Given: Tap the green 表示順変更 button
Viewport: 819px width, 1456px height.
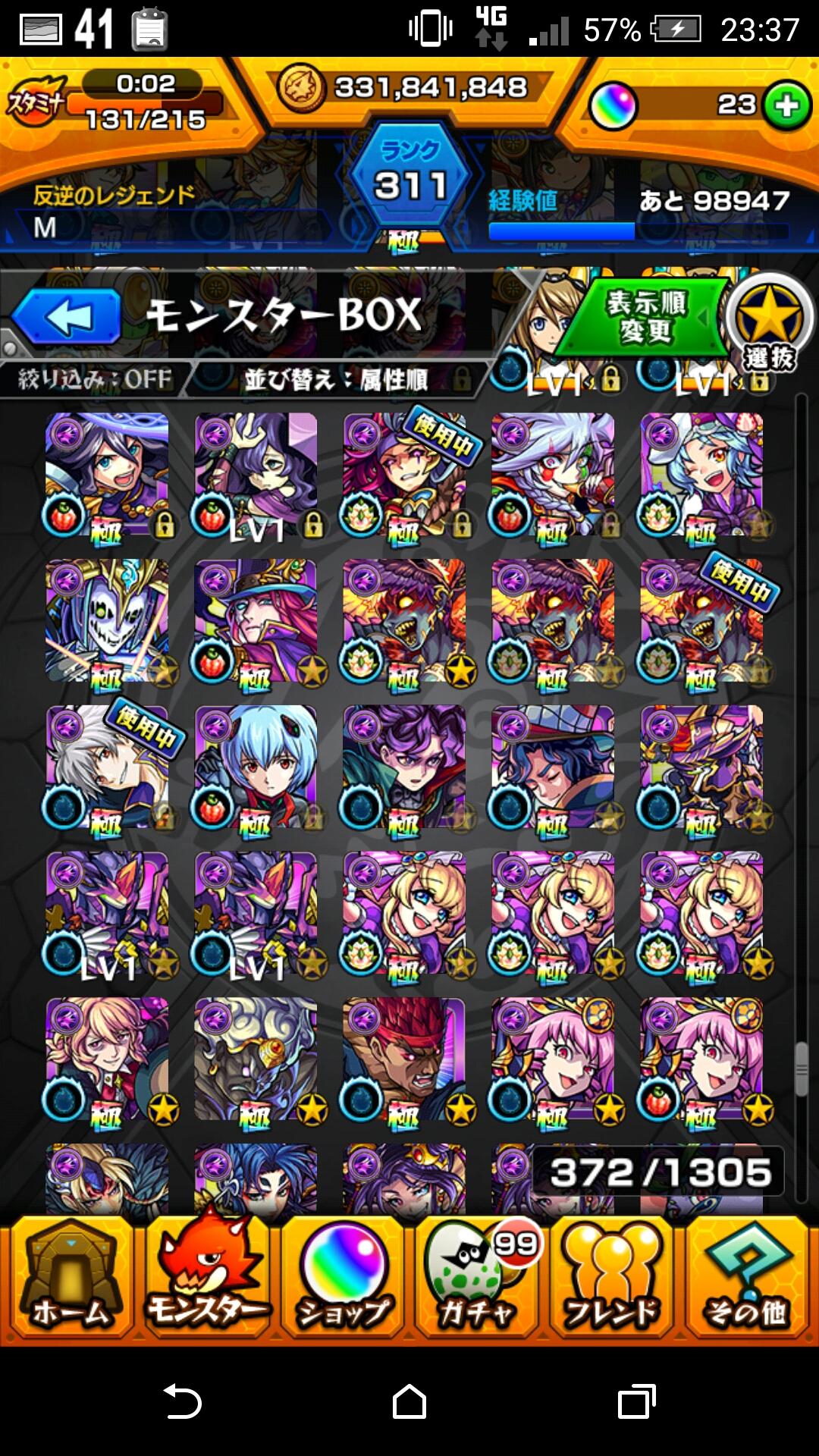Looking at the screenshot, I should pyautogui.click(x=645, y=317).
